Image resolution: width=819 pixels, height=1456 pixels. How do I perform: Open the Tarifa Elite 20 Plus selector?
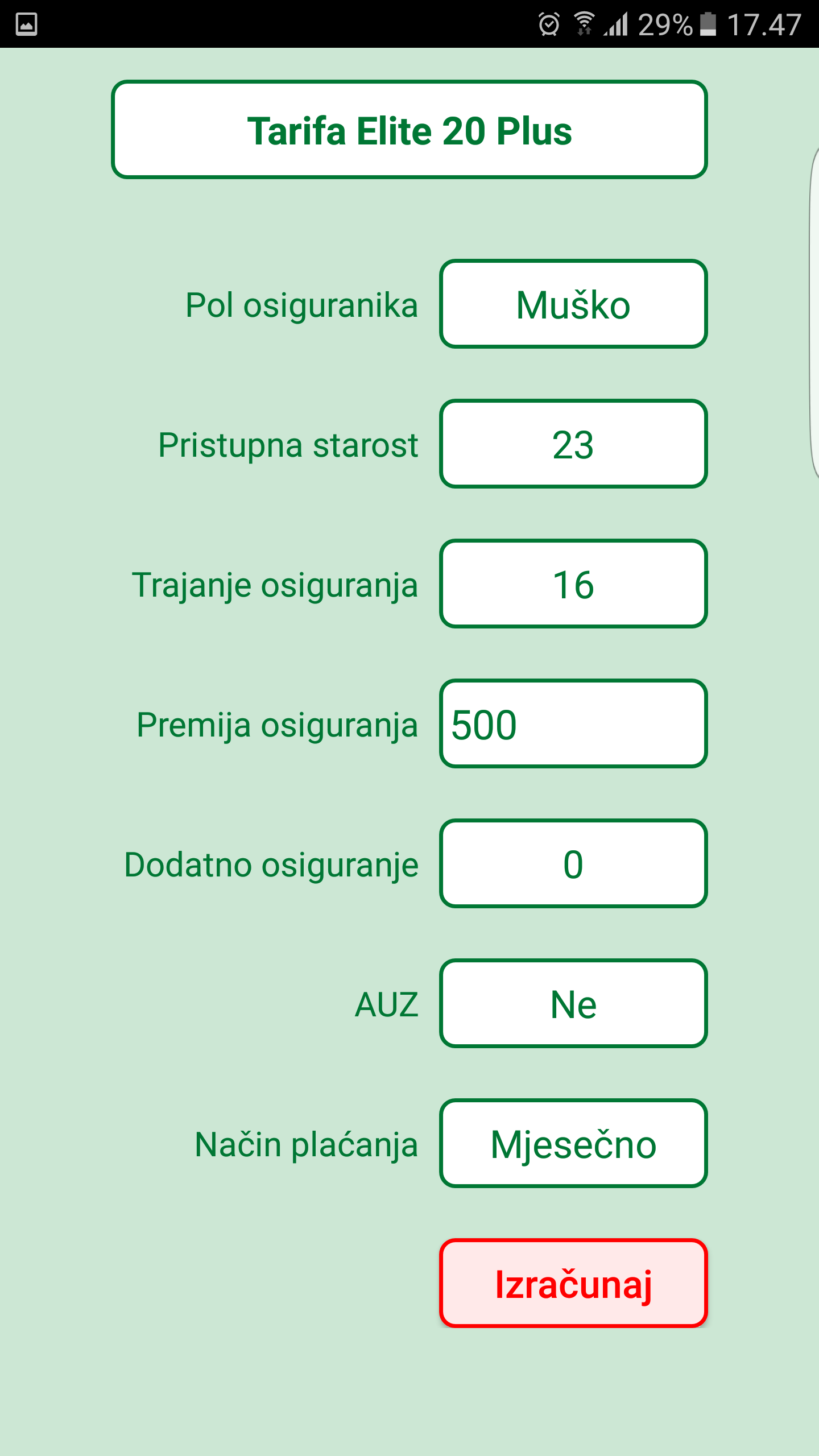coord(409,130)
